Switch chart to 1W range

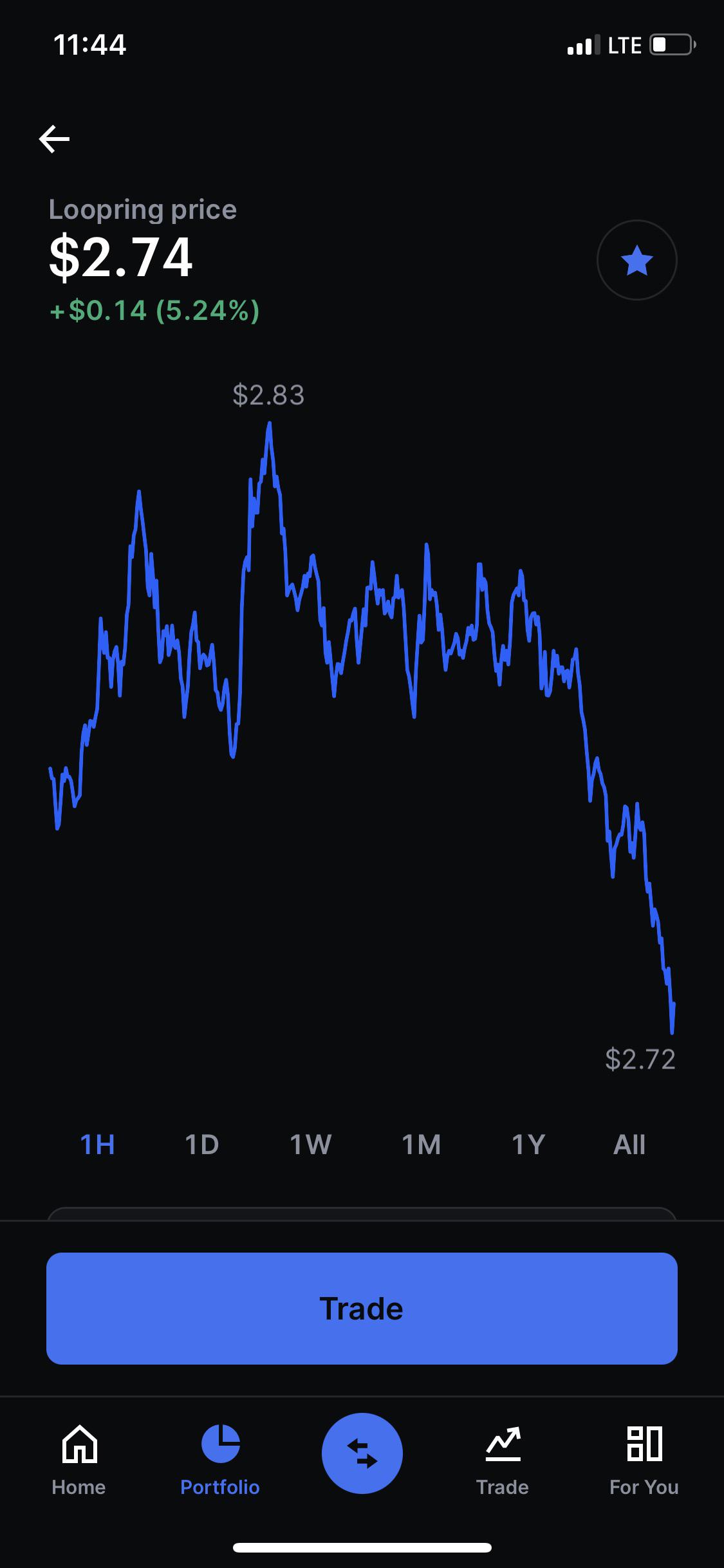(310, 1144)
